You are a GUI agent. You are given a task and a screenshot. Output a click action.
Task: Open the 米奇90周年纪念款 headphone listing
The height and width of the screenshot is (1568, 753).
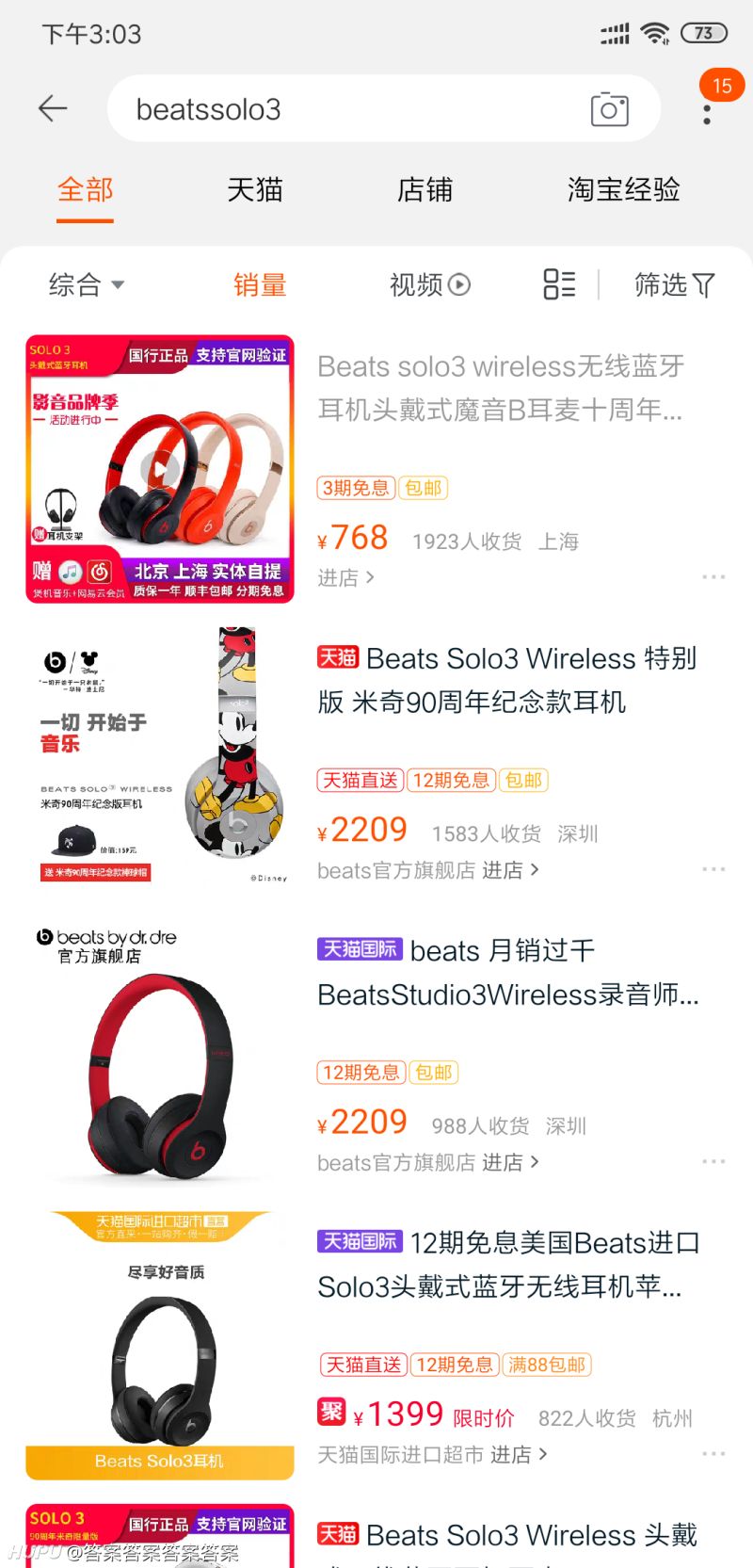tap(506, 680)
